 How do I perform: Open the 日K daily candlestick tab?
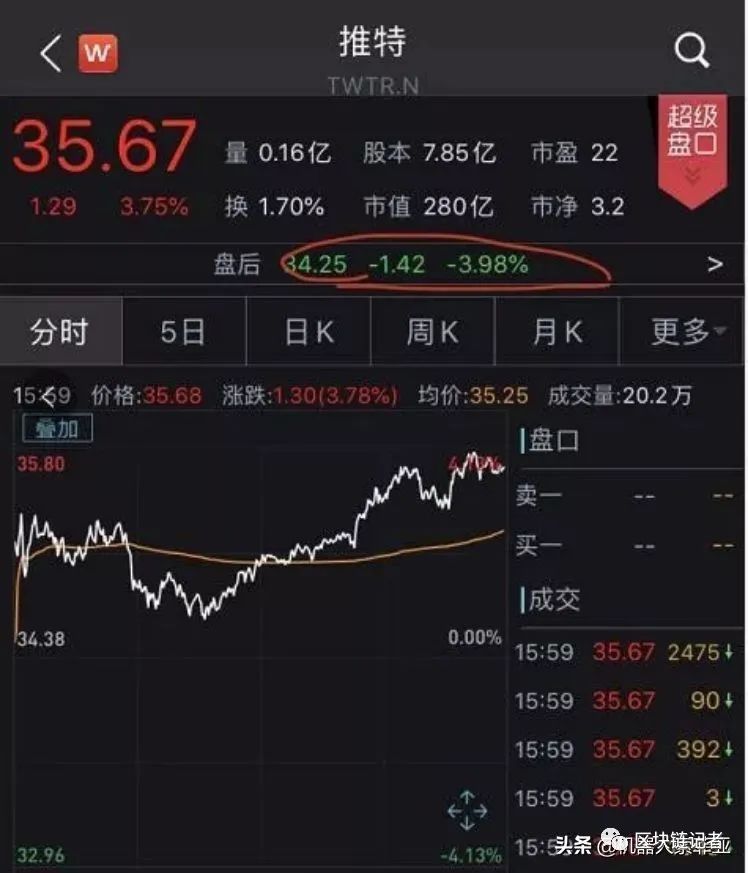point(307,330)
